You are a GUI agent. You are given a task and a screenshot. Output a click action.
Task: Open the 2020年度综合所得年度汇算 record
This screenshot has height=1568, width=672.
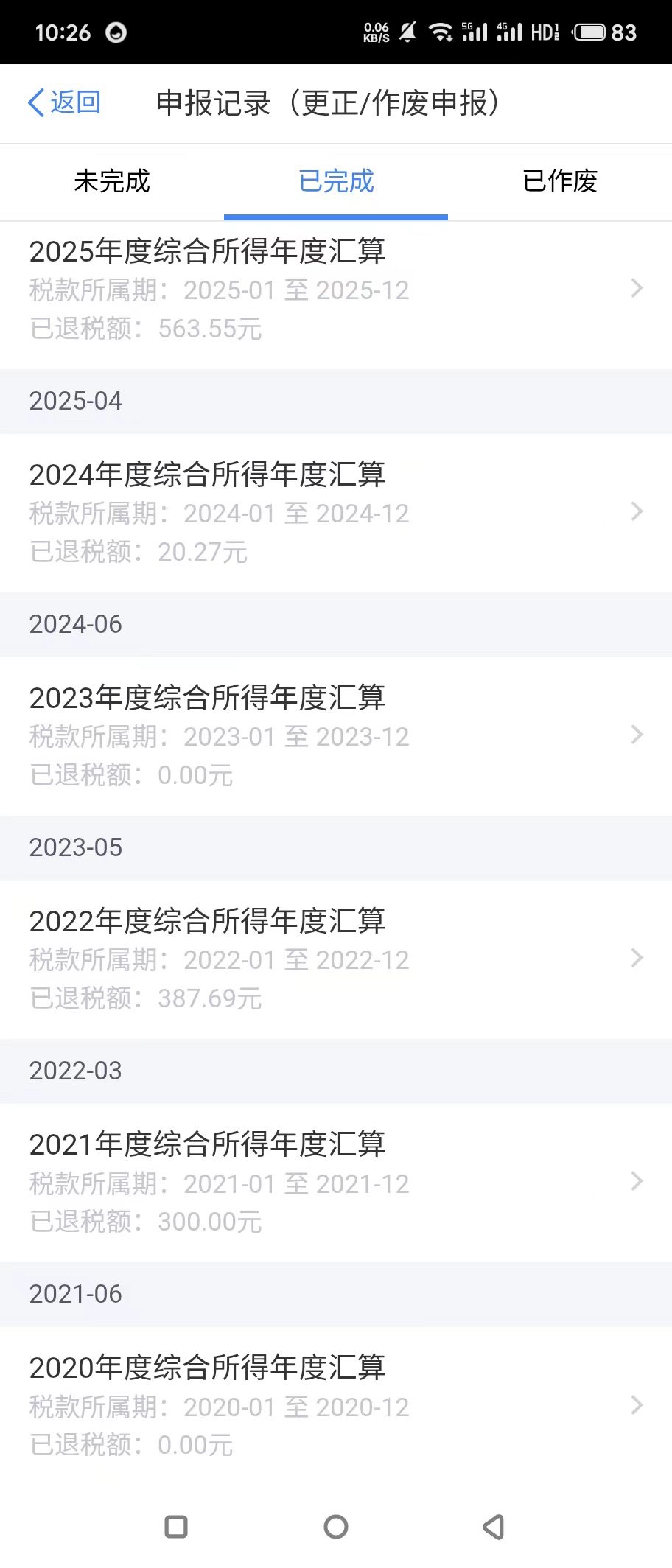(336, 1405)
